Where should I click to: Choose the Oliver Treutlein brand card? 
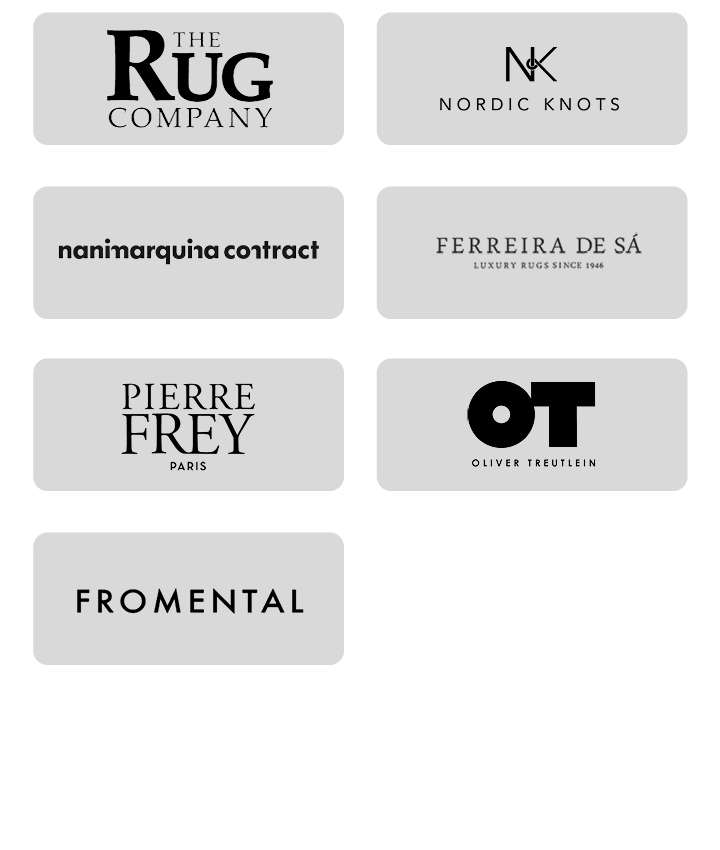pos(531,425)
